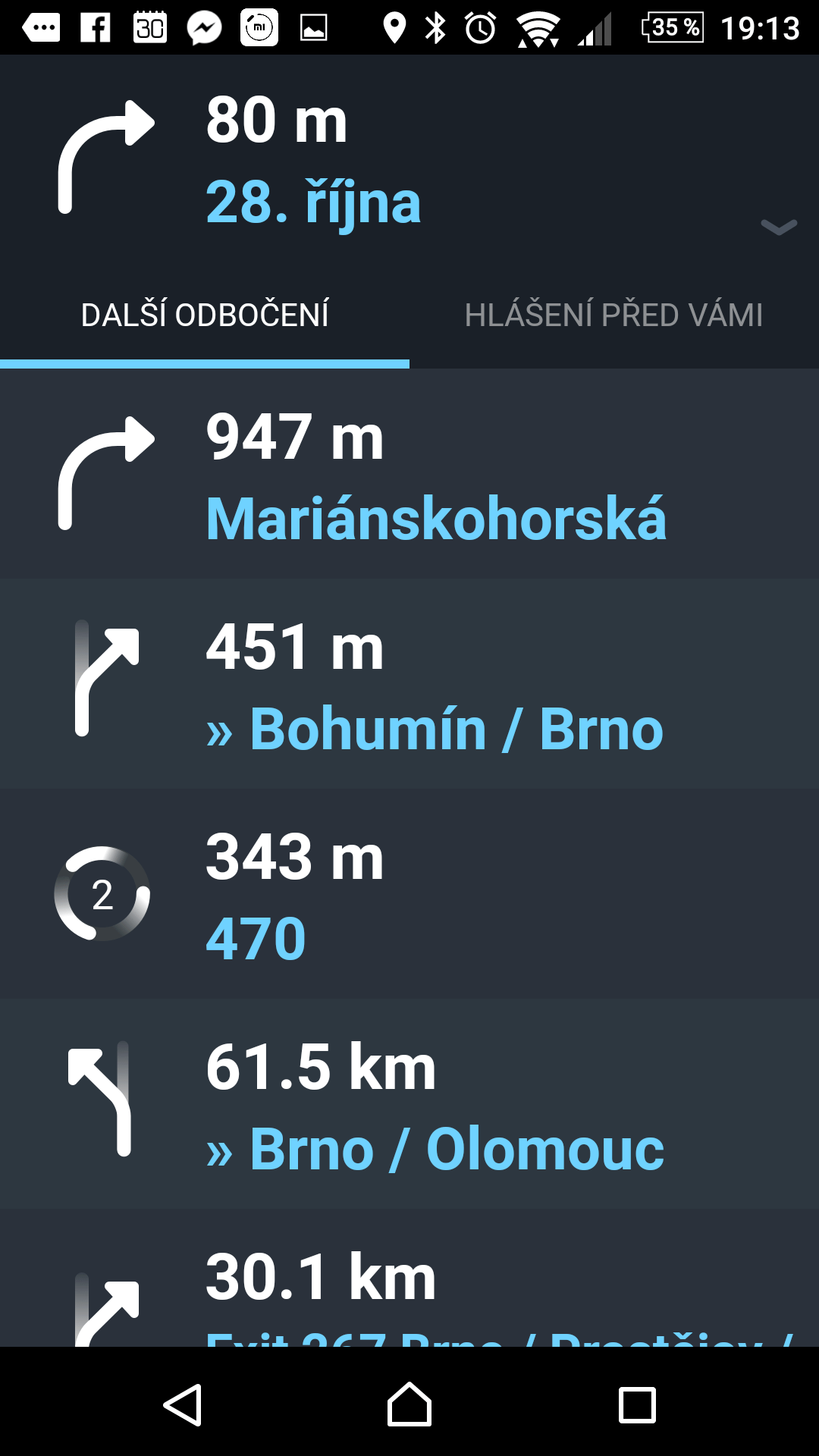
Task: Show the roundabout step onto 470
Action: 409,894
